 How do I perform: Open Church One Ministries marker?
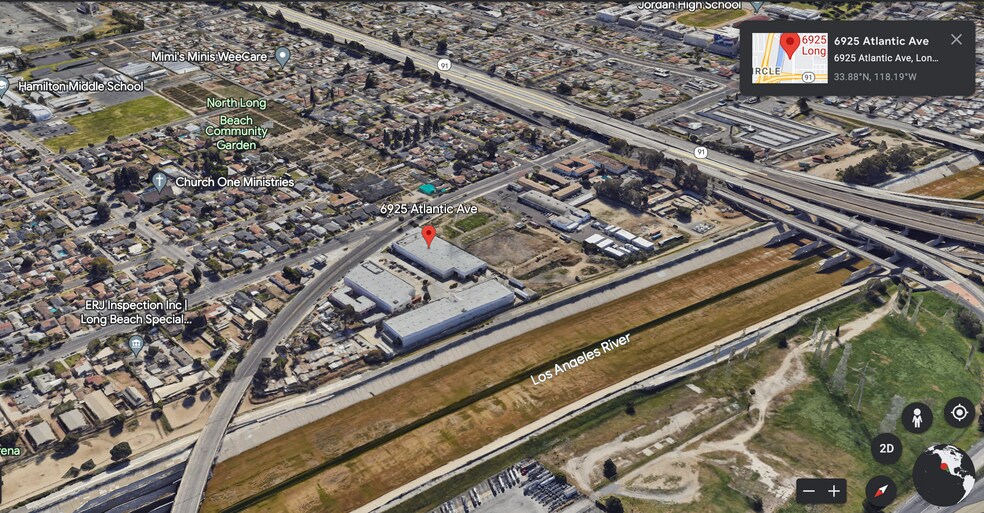pyautogui.click(x=159, y=181)
